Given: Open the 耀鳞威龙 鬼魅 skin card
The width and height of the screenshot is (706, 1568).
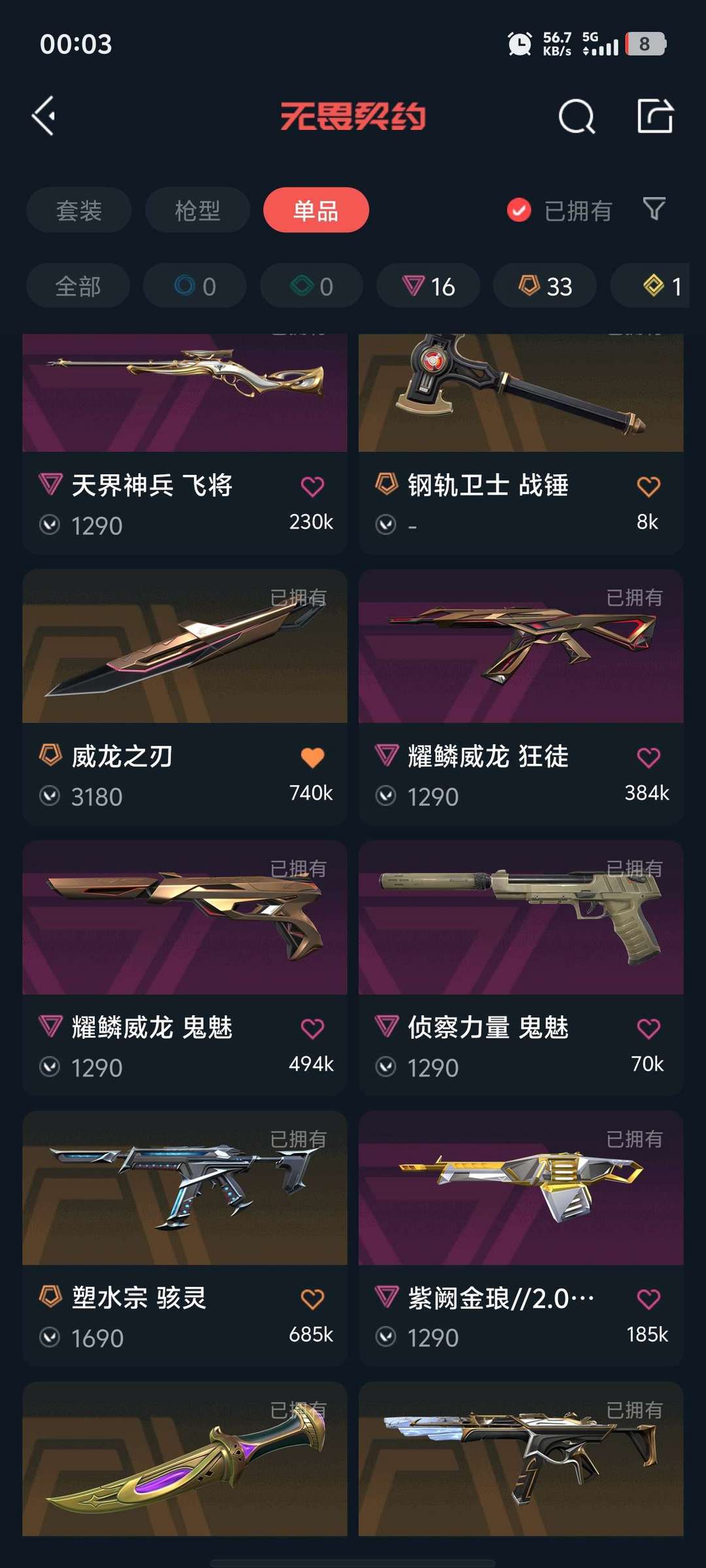Looking at the screenshot, I should tap(184, 918).
